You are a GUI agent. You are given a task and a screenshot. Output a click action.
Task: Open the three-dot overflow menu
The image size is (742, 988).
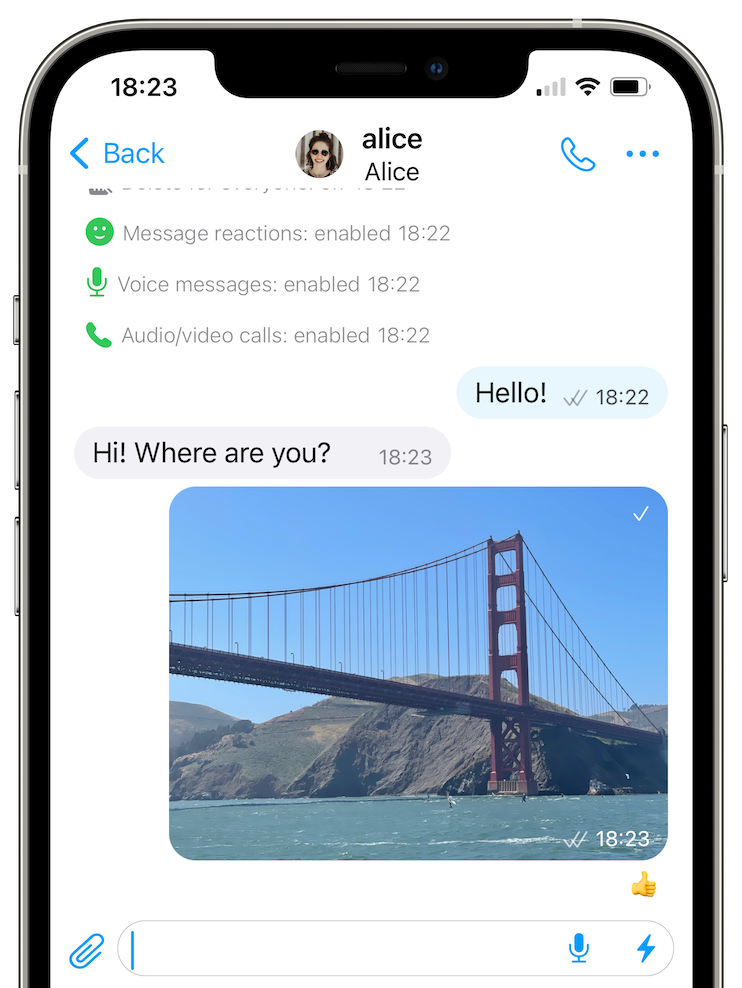(x=642, y=154)
